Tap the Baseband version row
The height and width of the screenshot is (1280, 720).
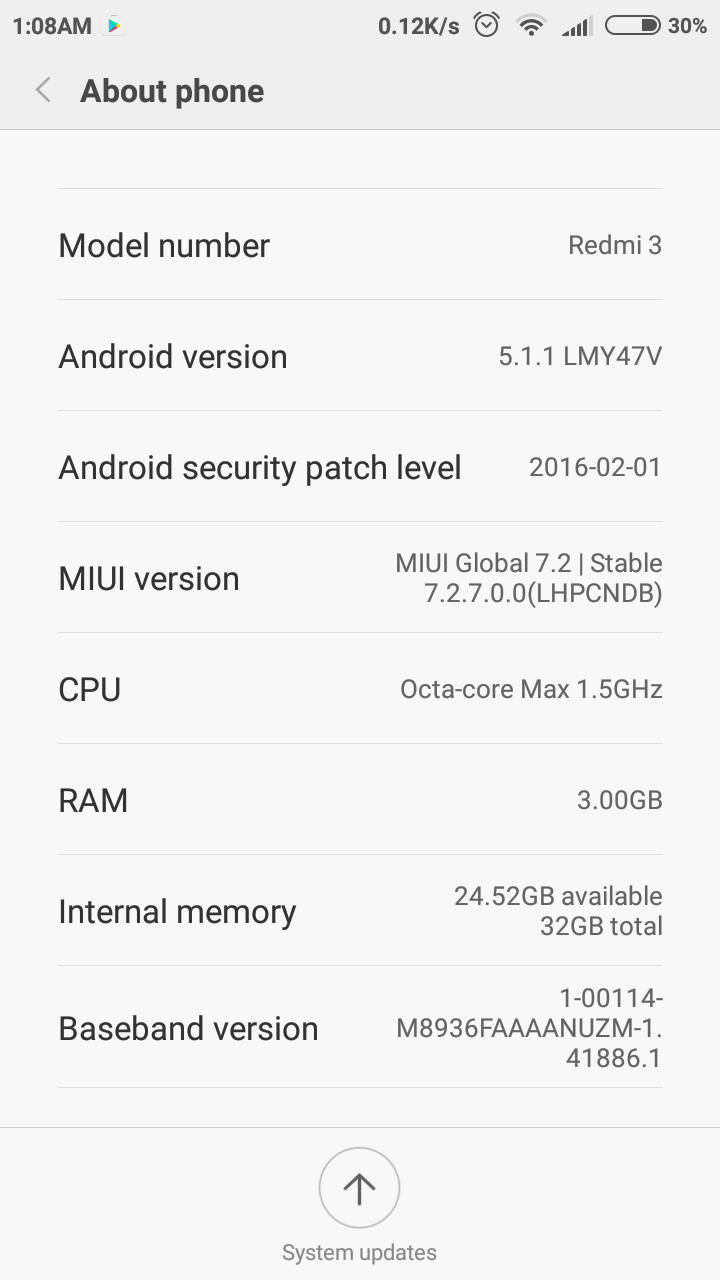point(360,1028)
